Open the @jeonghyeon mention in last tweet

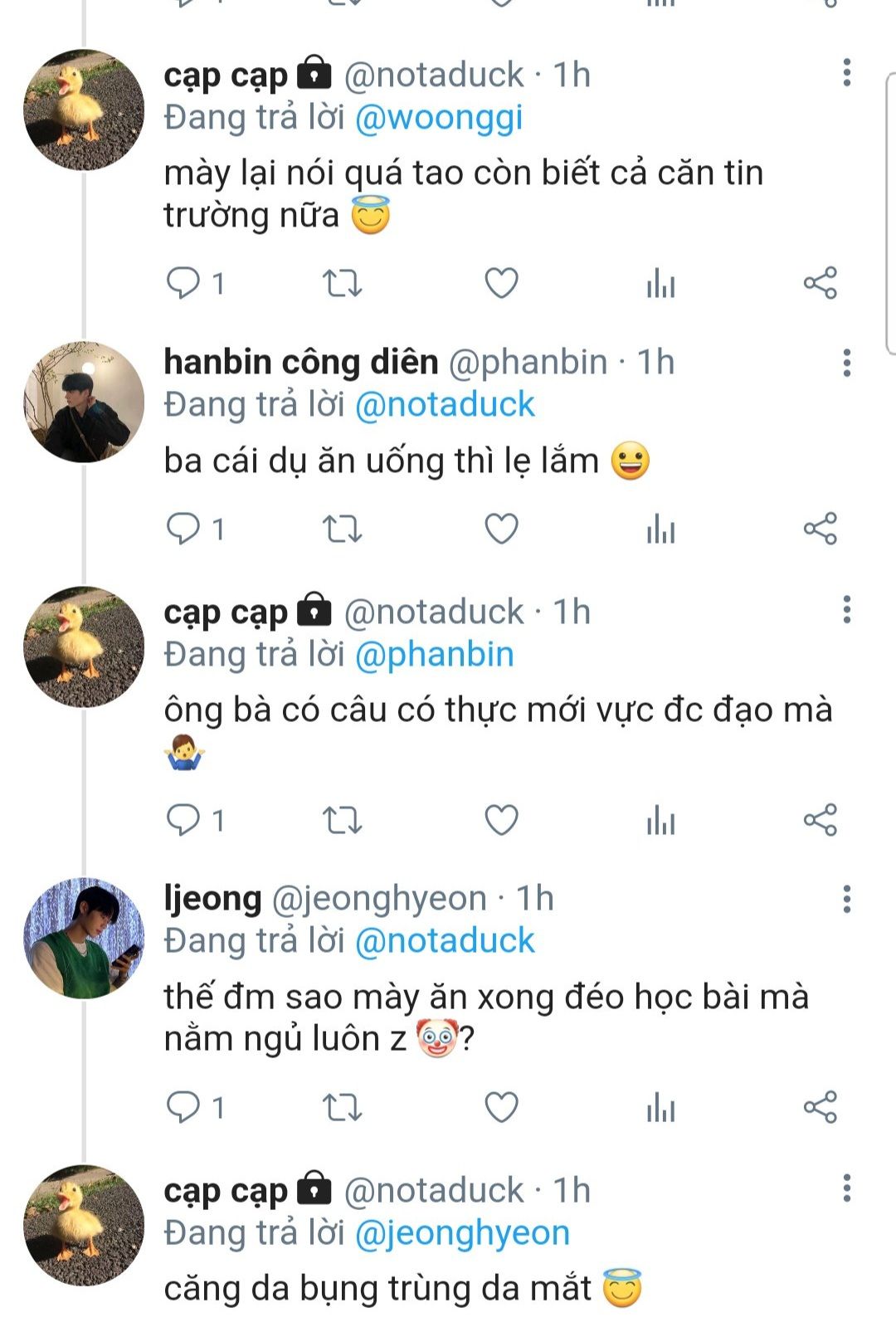point(462,1233)
